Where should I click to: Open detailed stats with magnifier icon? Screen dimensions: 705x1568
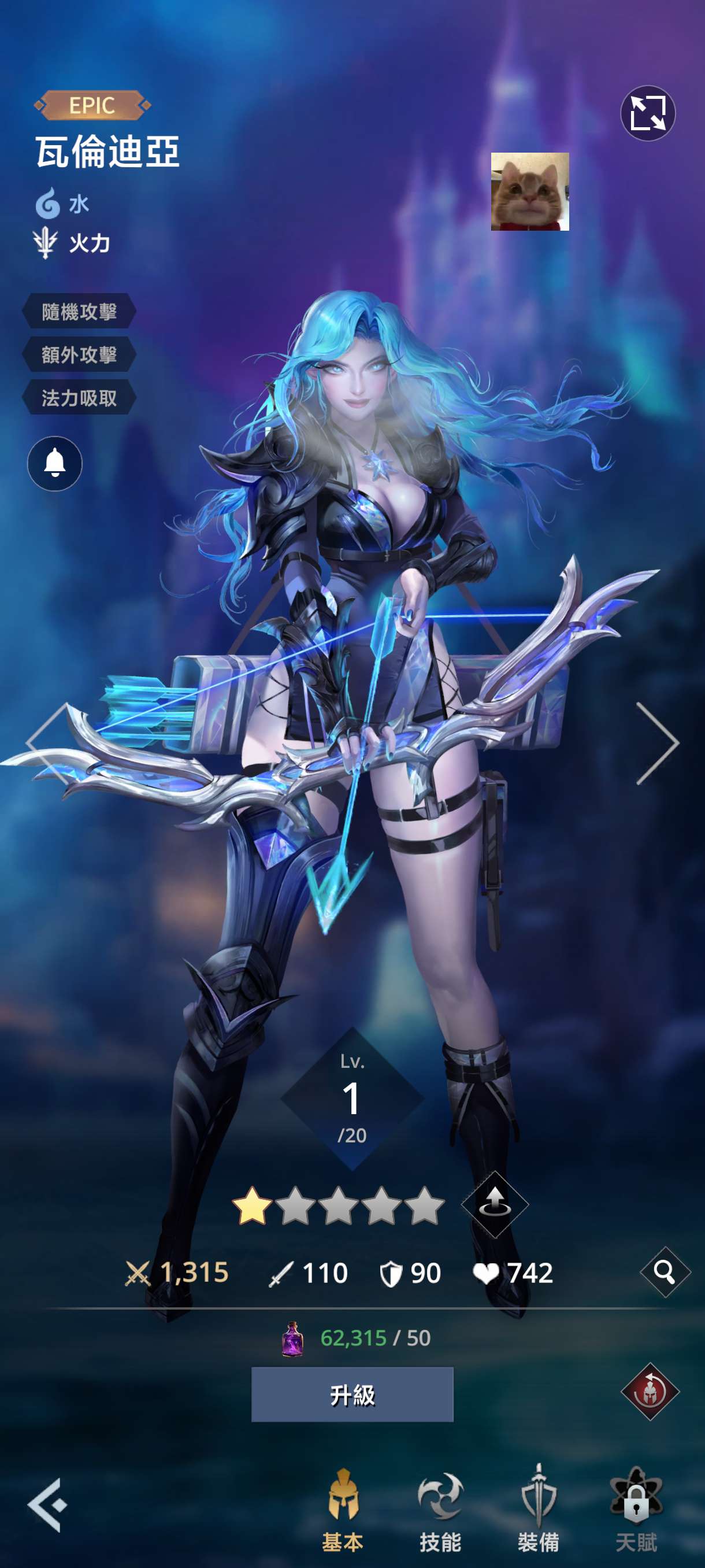point(665,1271)
